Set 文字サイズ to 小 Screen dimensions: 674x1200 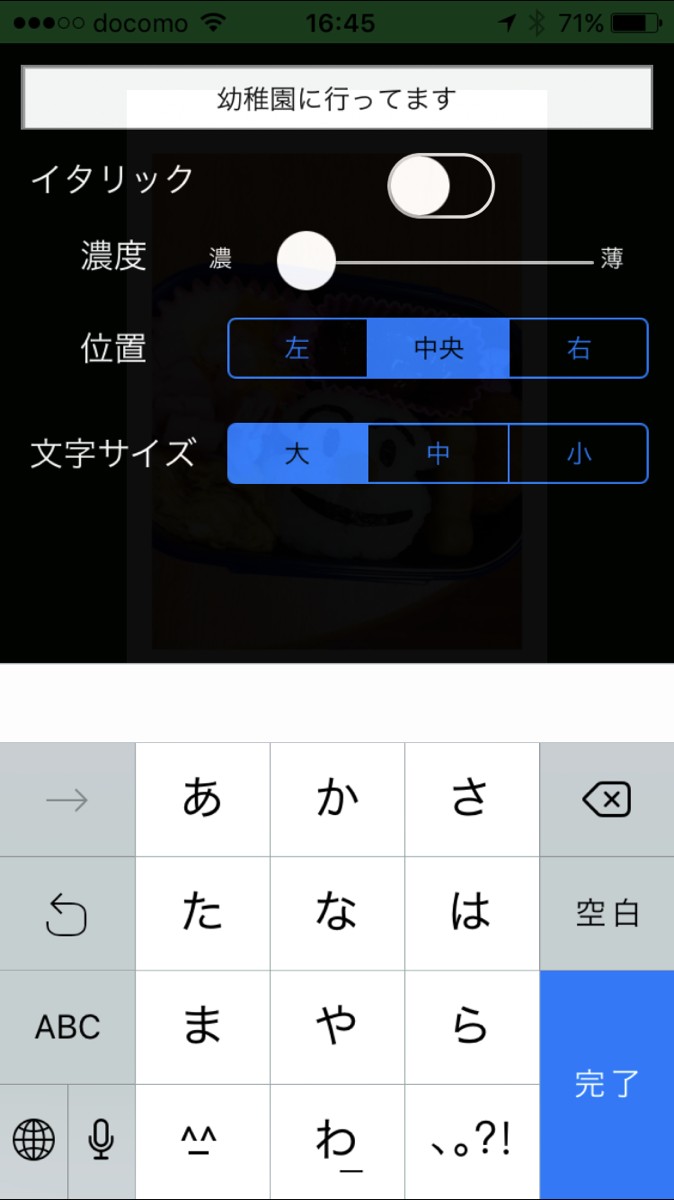[x=578, y=454]
